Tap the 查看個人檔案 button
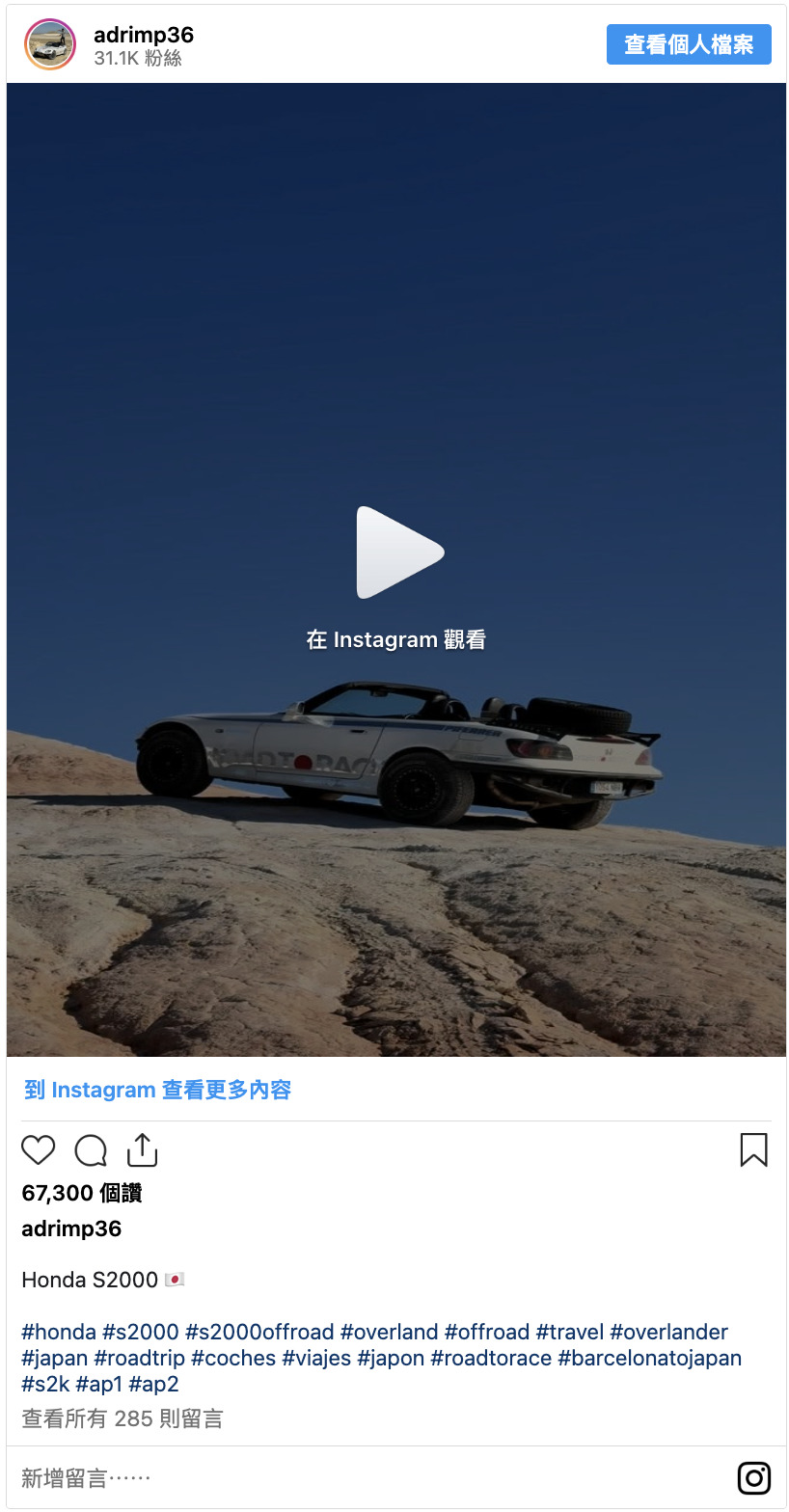 coord(688,44)
